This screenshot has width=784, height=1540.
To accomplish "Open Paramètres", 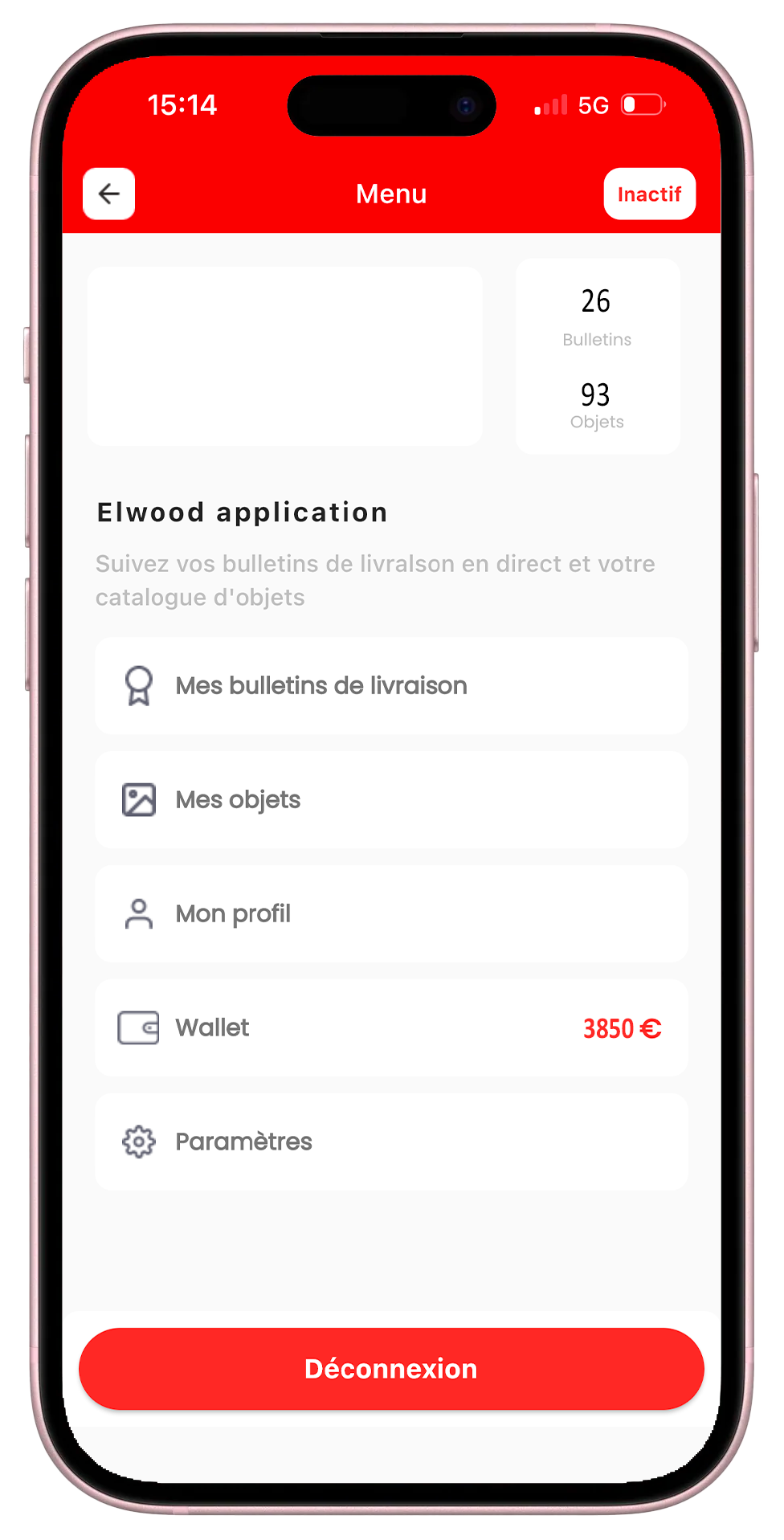I will 391,1142.
